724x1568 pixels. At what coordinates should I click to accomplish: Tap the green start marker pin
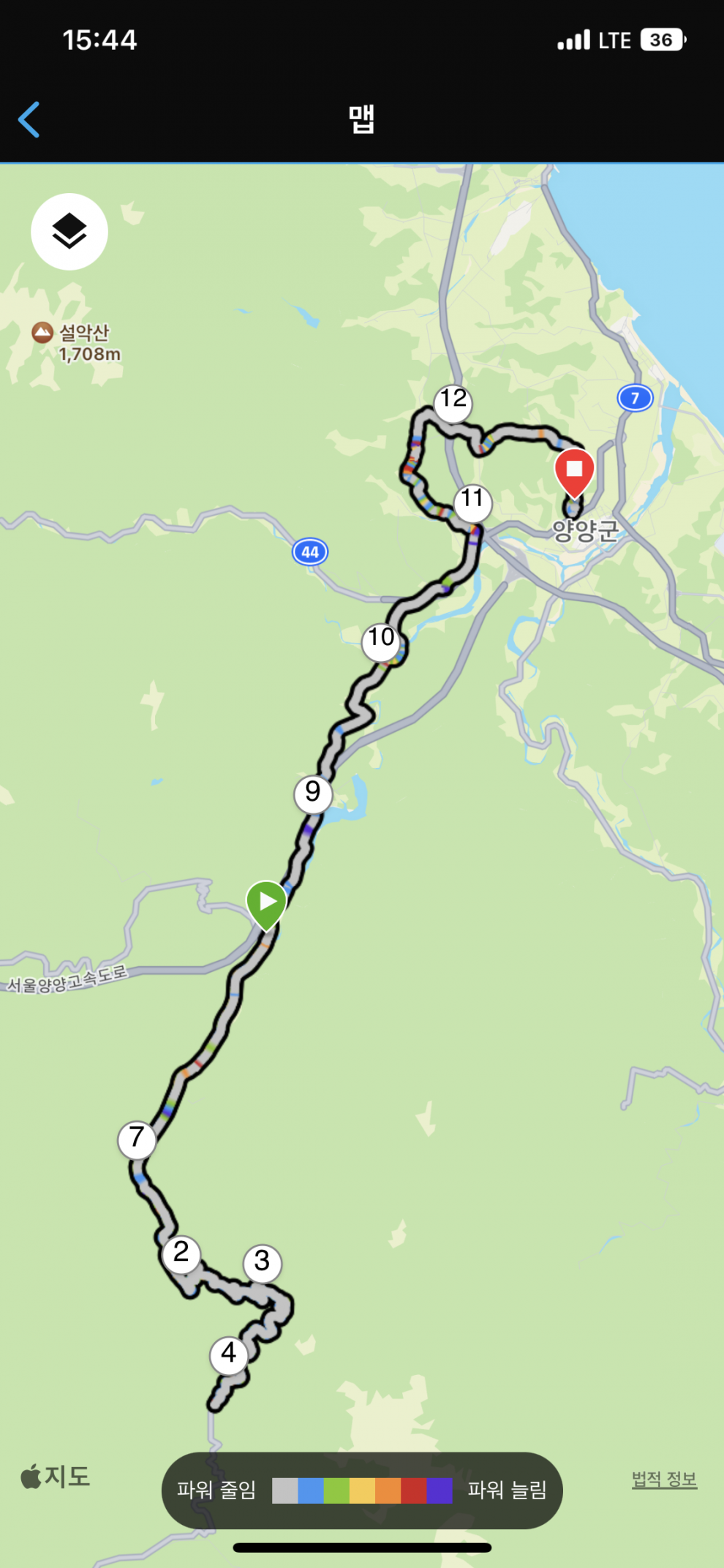tap(266, 902)
